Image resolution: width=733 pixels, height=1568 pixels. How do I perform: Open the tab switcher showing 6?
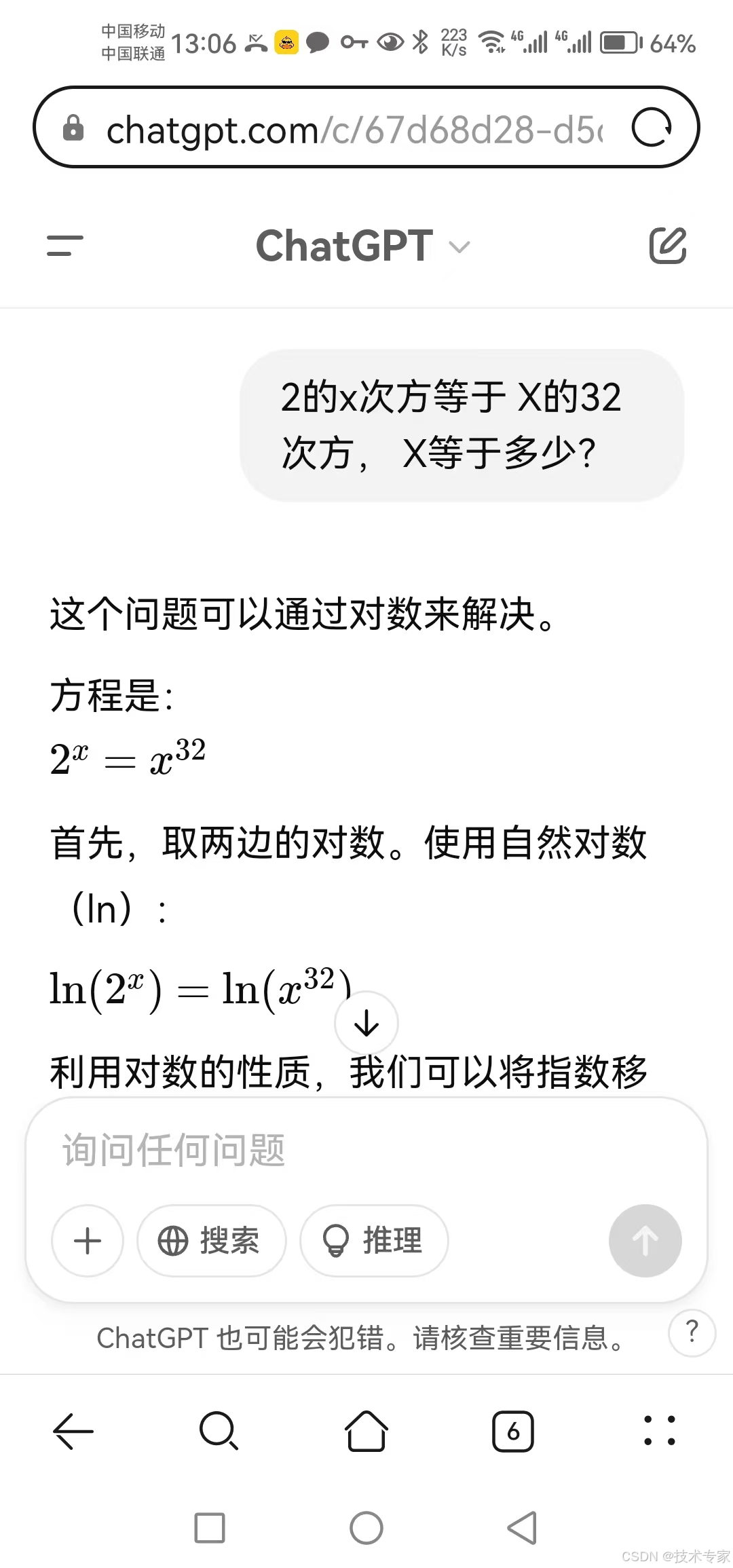point(513,1431)
